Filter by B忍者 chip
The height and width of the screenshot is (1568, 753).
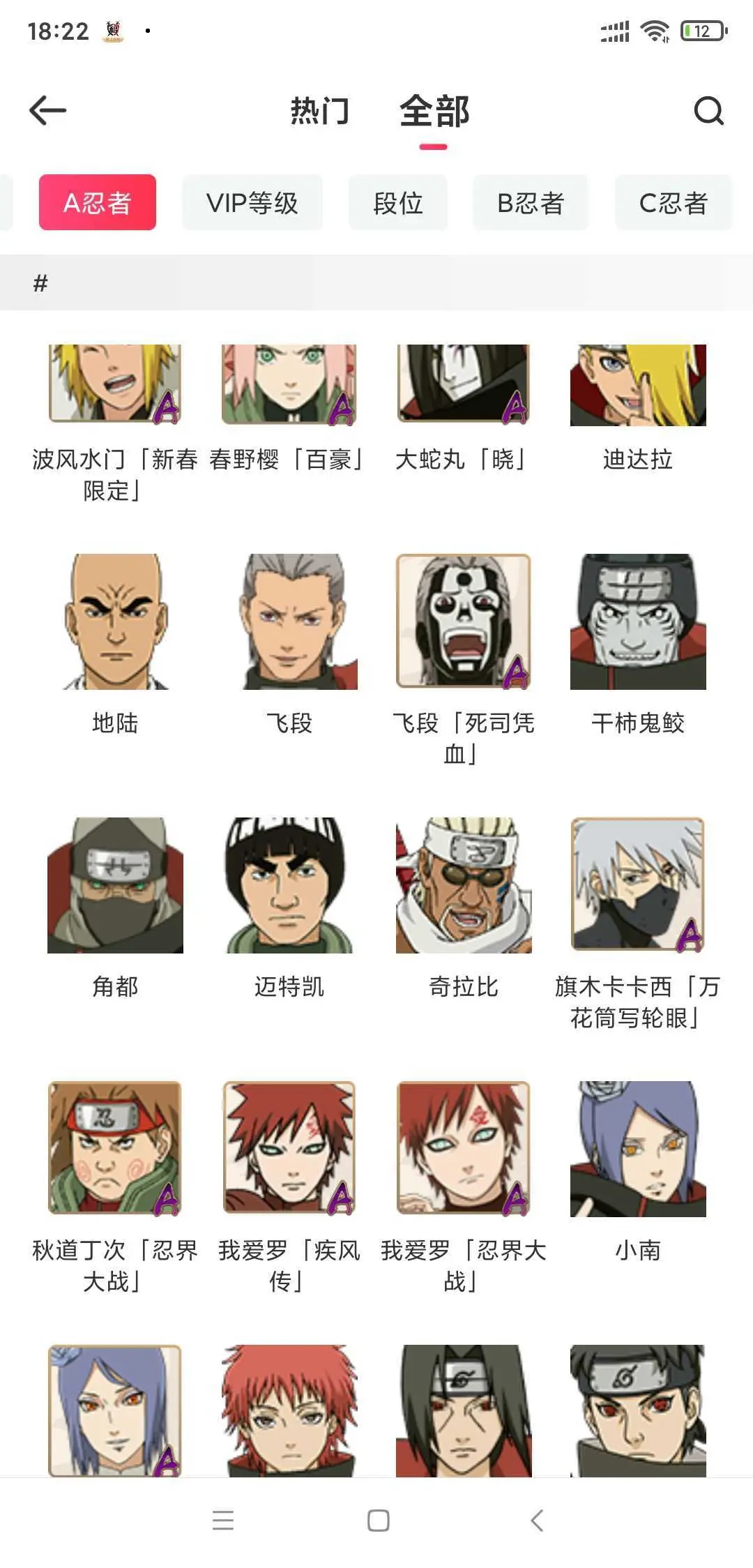(x=531, y=203)
